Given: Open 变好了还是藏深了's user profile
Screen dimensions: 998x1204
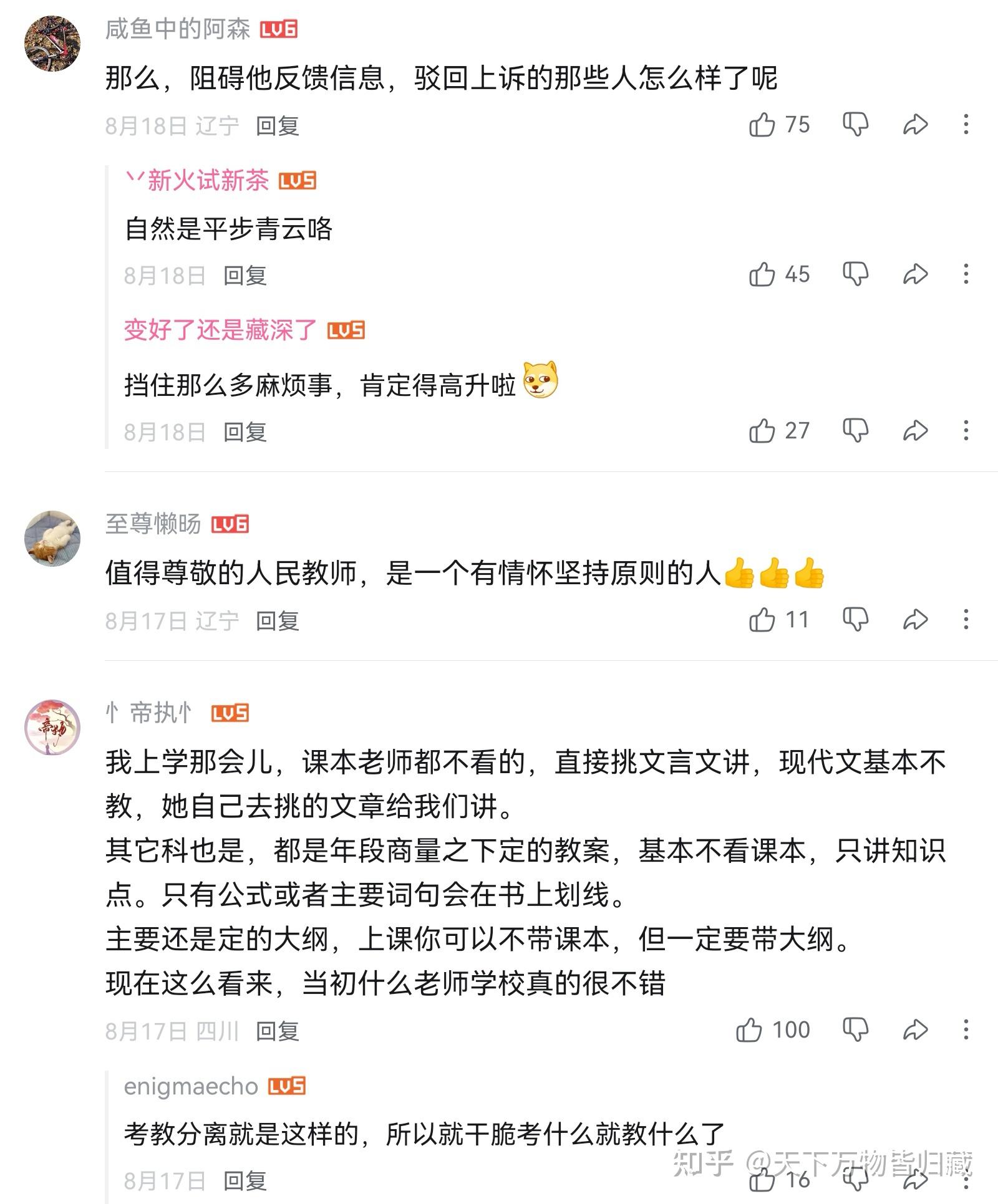Looking at the screenshot, I should point(220,330).
